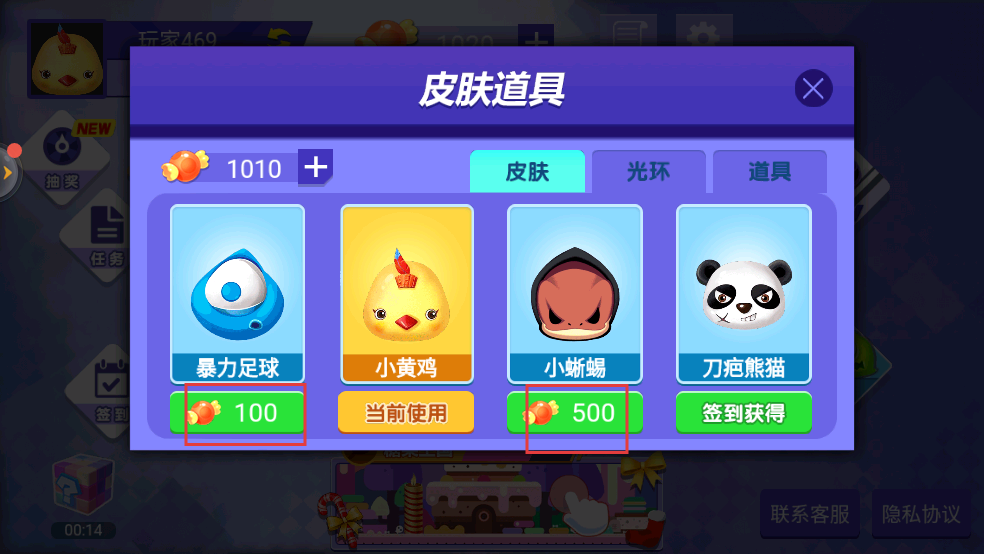
Task: Select the 小蜥蜴 skin card
Action: pos(575,293)
